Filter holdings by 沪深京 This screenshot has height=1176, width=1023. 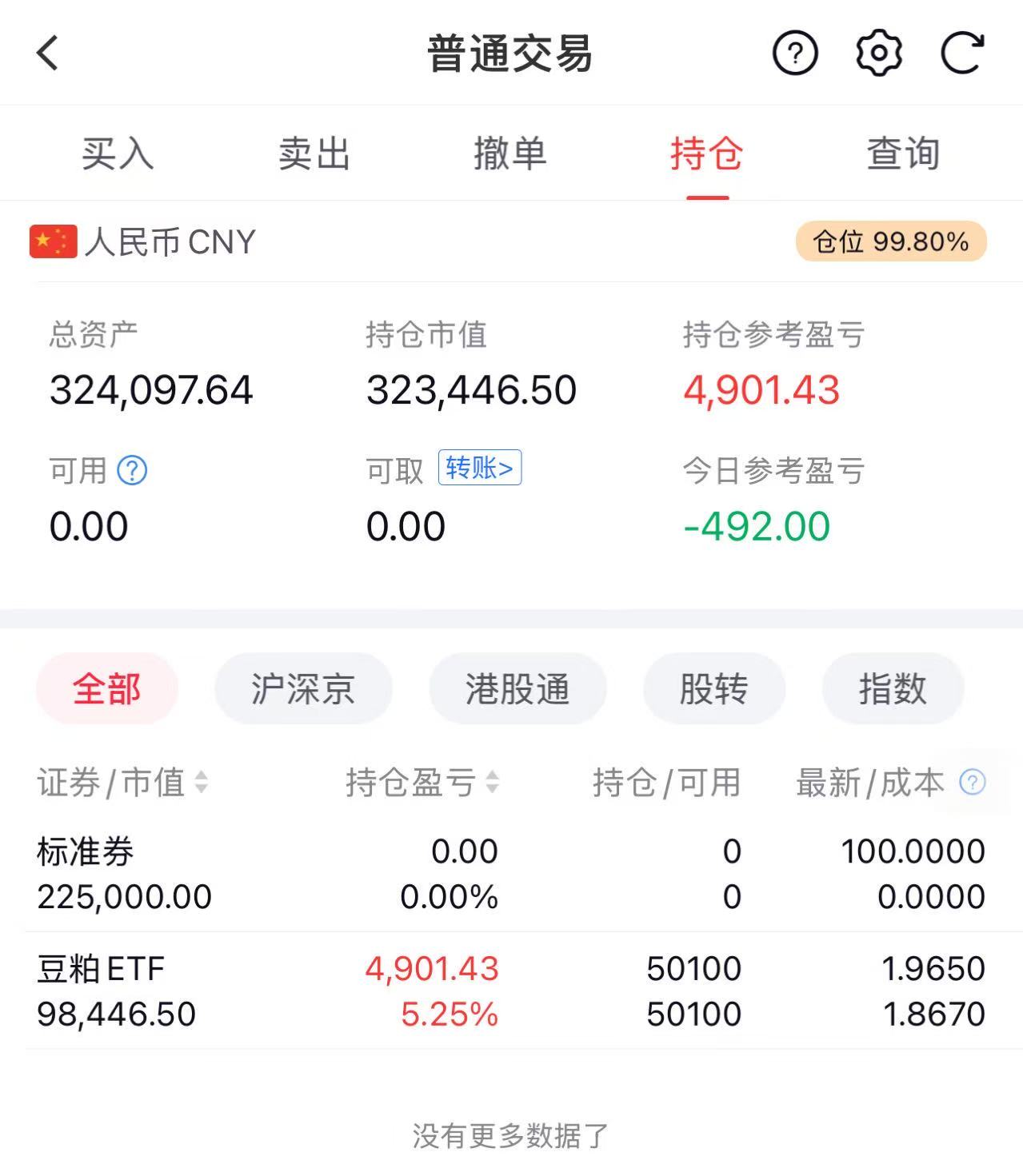303,688
